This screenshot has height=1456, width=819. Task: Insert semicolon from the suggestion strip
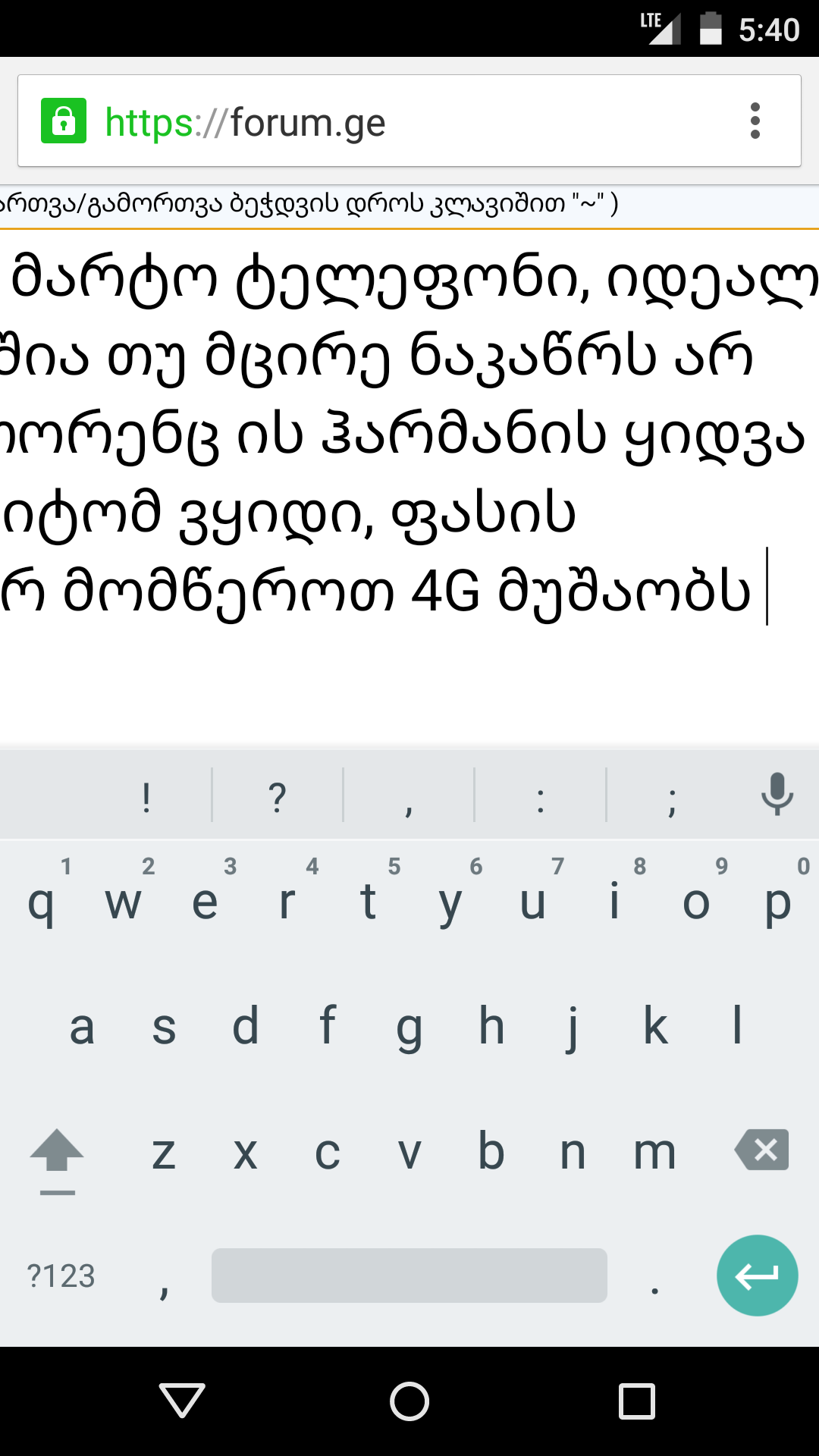coord(672,796)
